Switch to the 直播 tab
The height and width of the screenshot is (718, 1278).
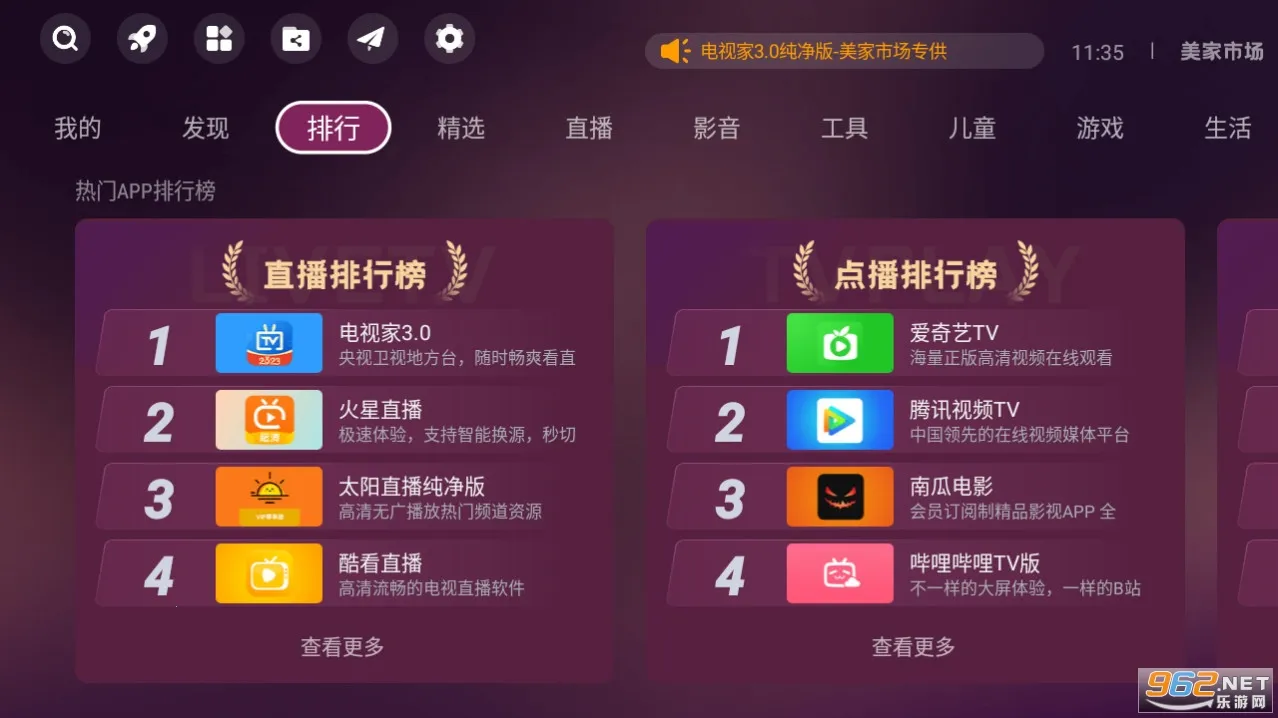[x=589, y=128]
